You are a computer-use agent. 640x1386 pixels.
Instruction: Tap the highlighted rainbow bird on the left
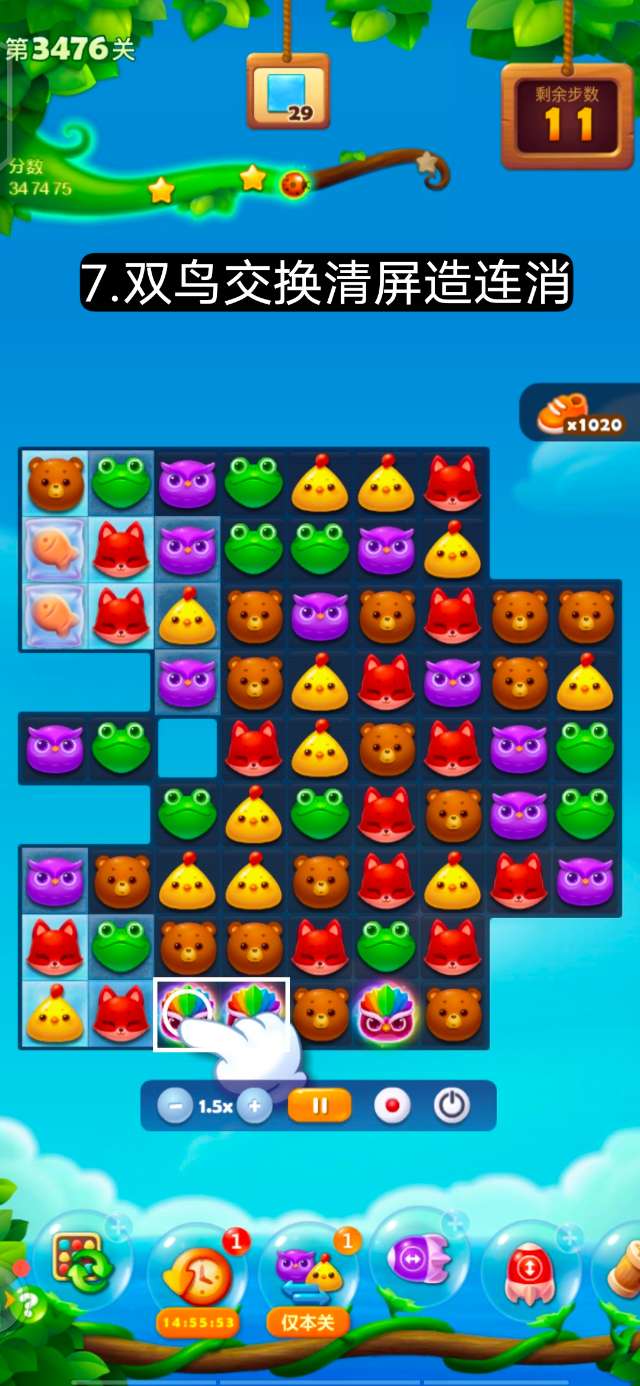click(x=188, y=1015)
